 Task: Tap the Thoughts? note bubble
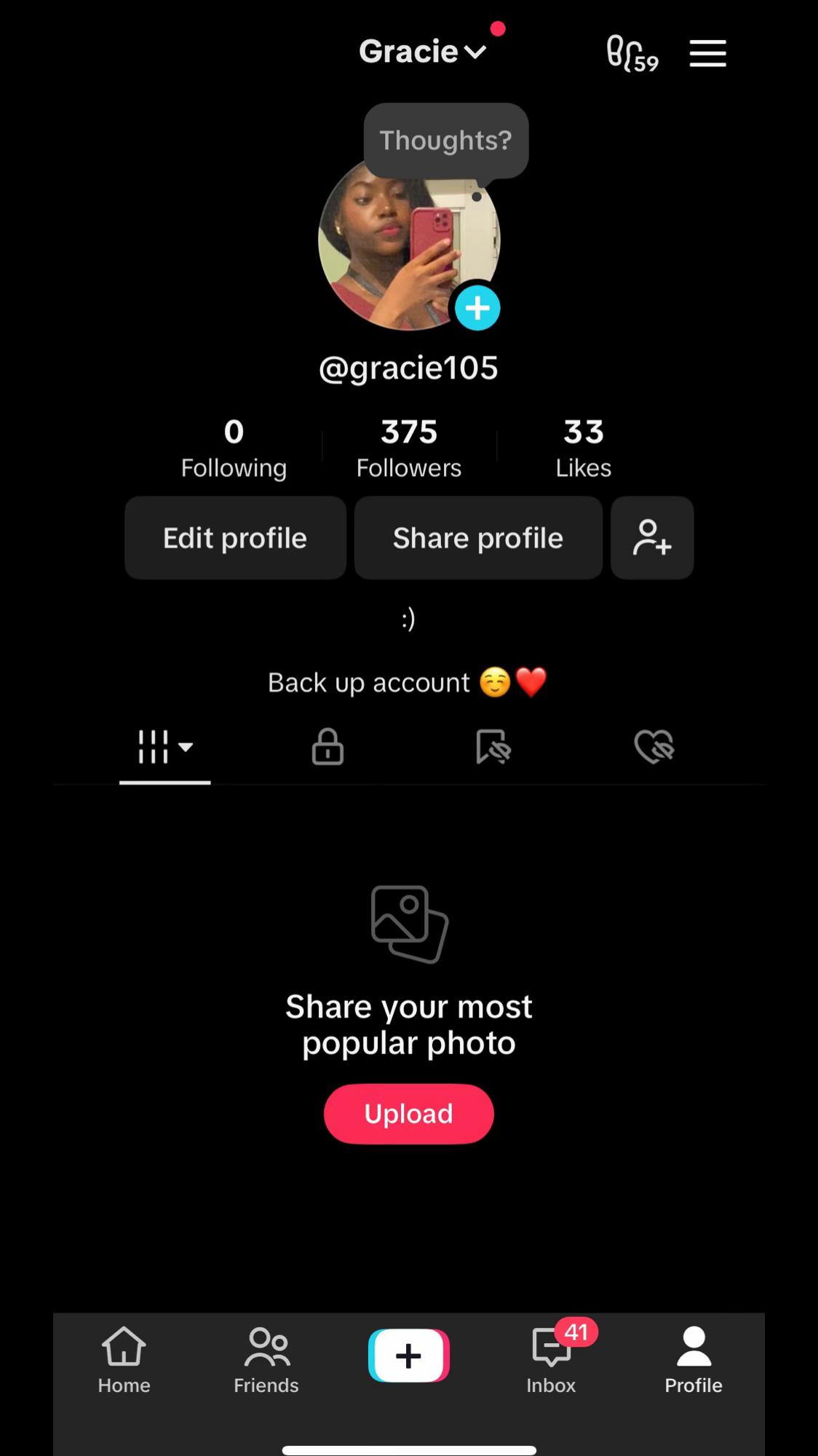pyautogui.click(x=446, y=140)
